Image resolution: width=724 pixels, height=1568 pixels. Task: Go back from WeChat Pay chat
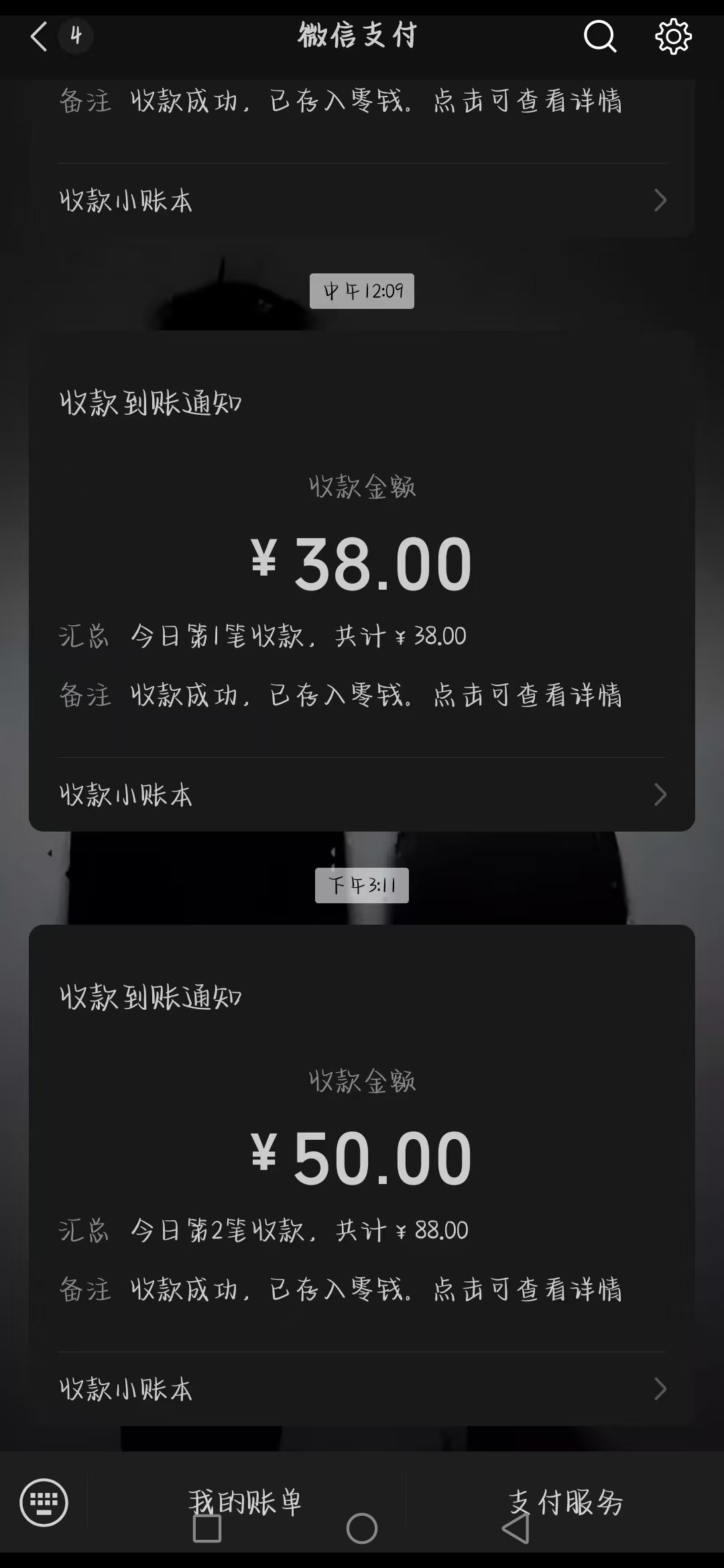point(40,36)
